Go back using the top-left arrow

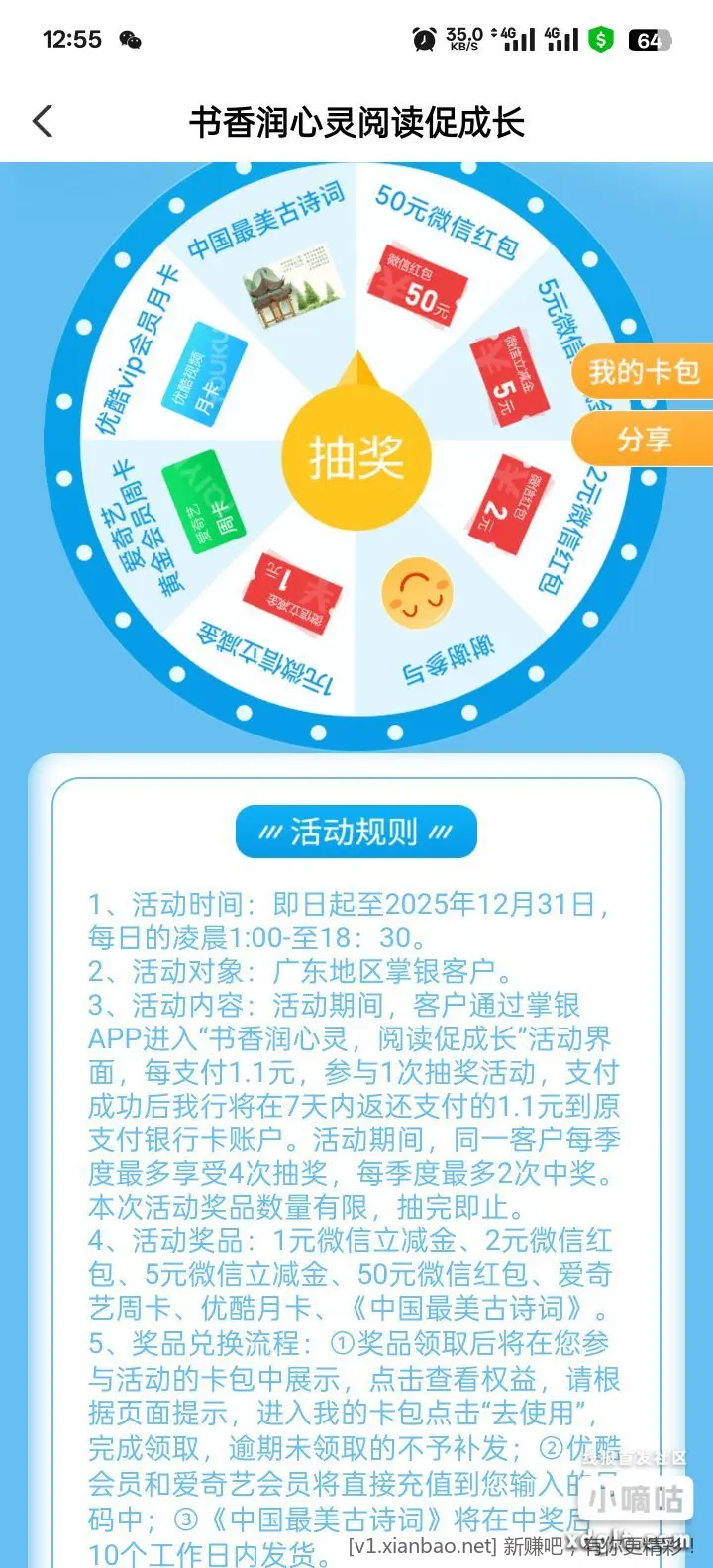[x=43, y=122]
